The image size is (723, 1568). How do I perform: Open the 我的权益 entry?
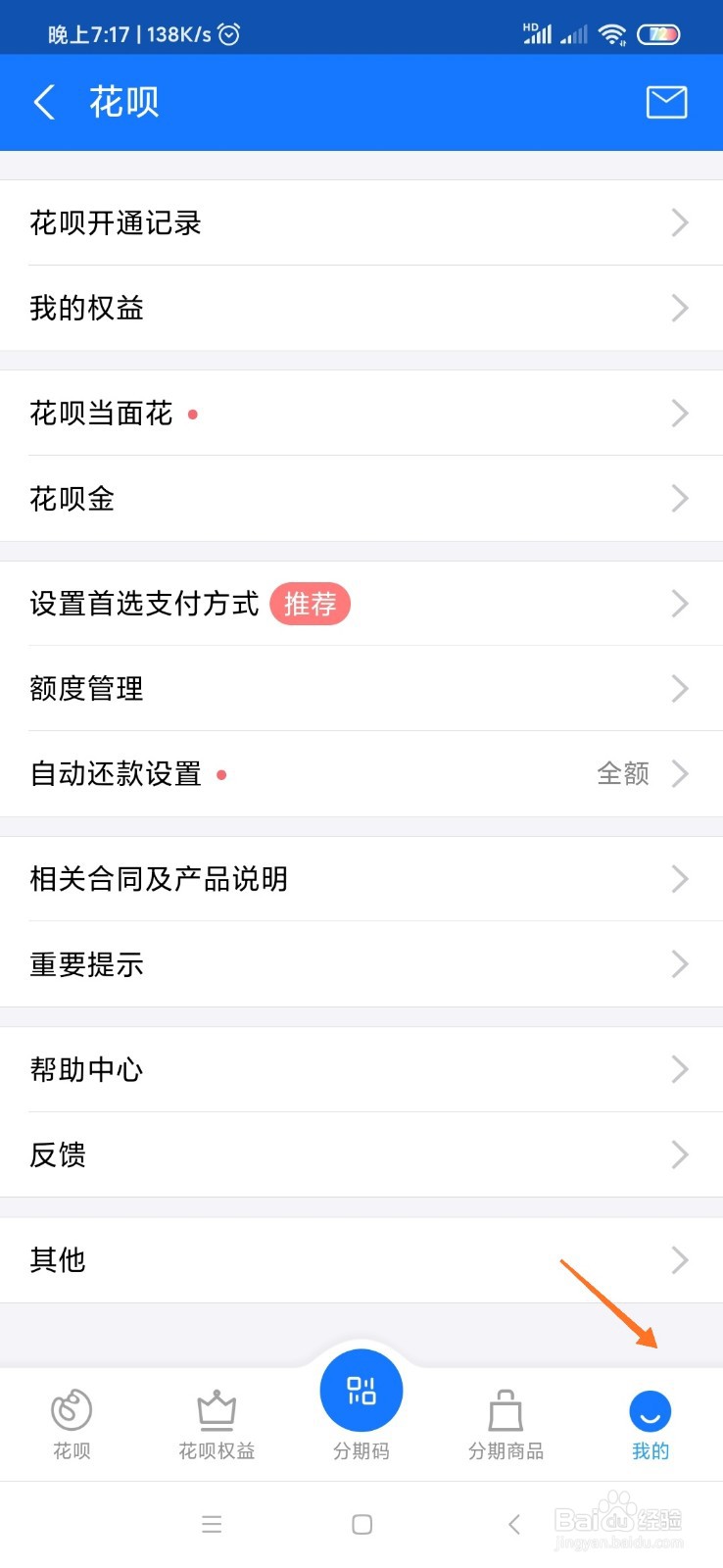[361, 309]
